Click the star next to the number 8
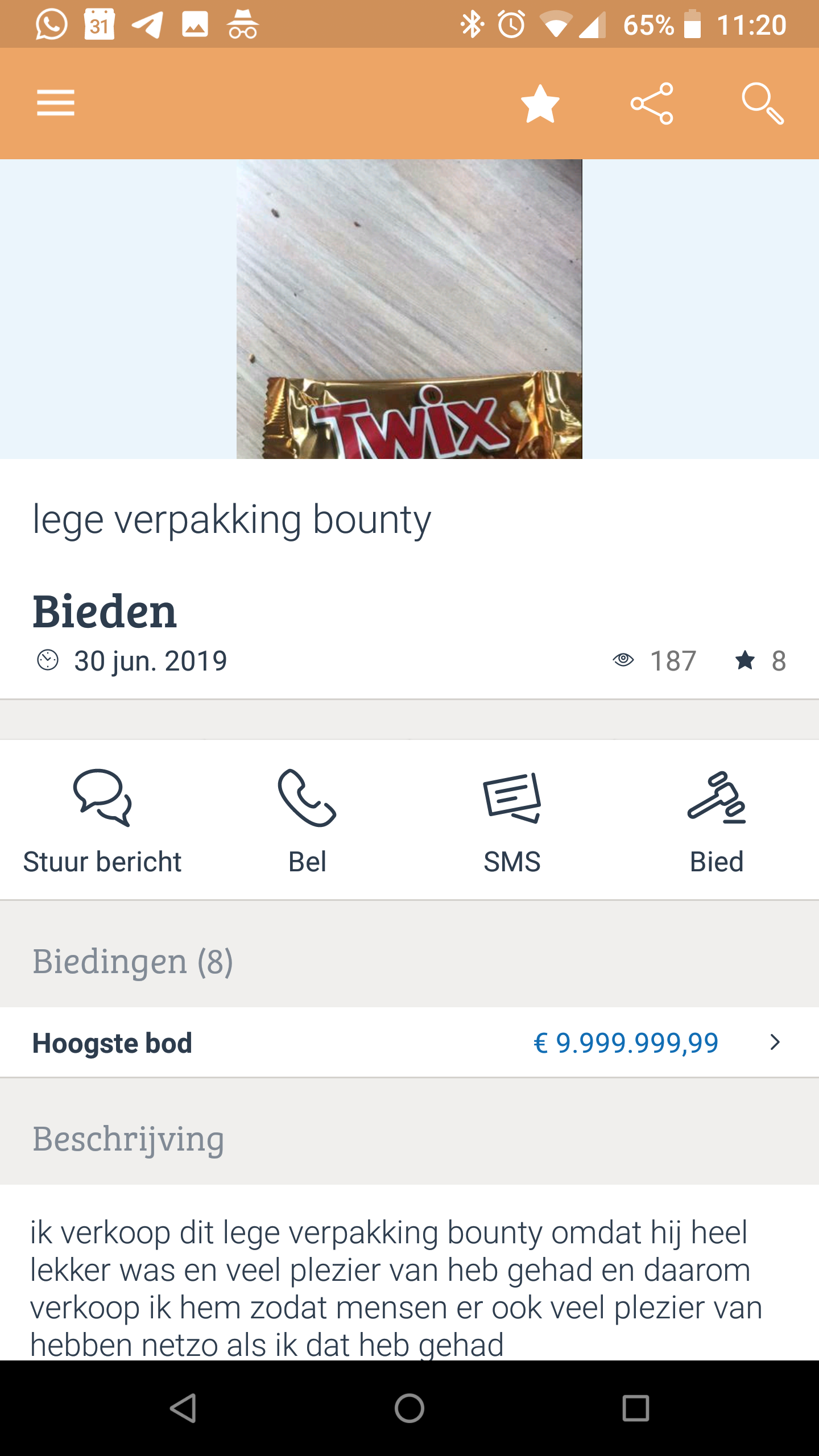Image resolution: width=819 pixels, height=1456 pixels. [x=745, y=660]
